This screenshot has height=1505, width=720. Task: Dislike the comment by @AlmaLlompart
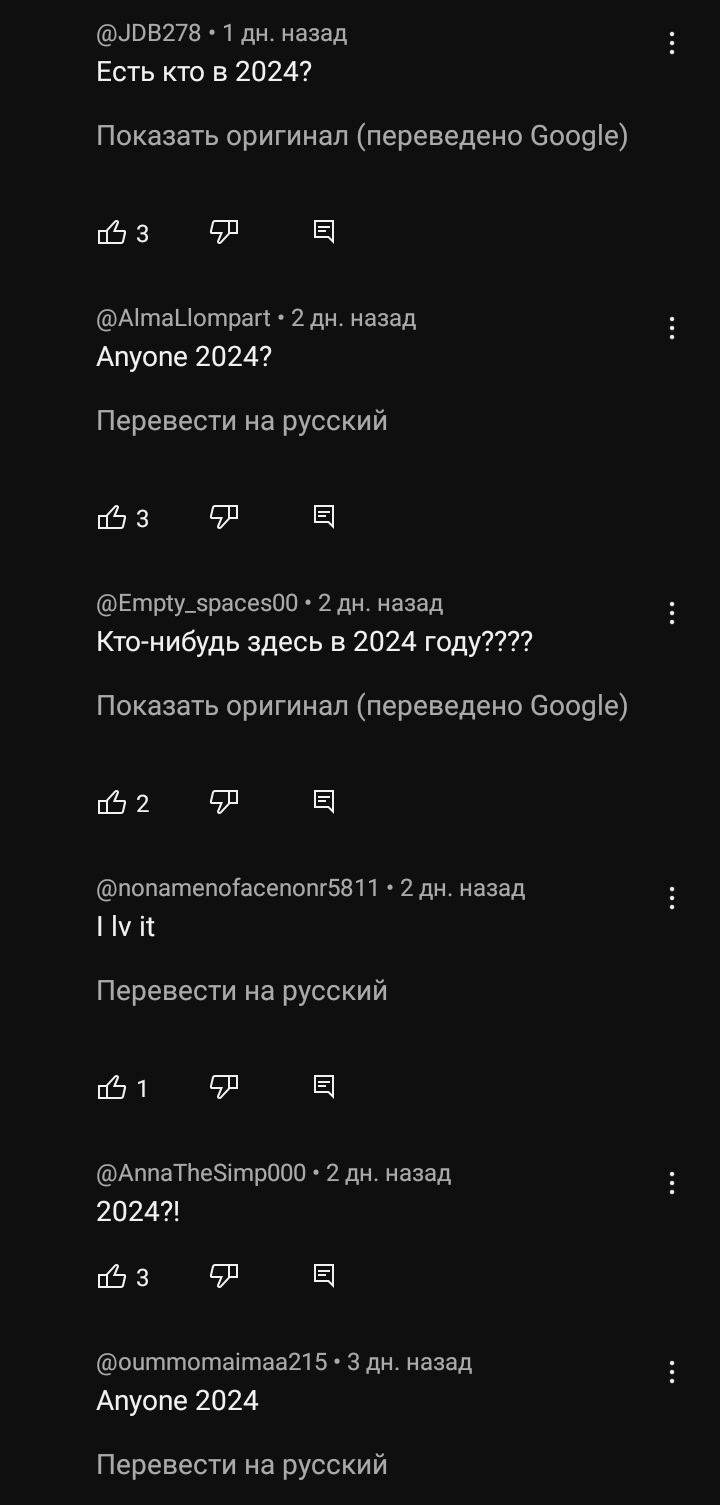(x=224, y=517)
